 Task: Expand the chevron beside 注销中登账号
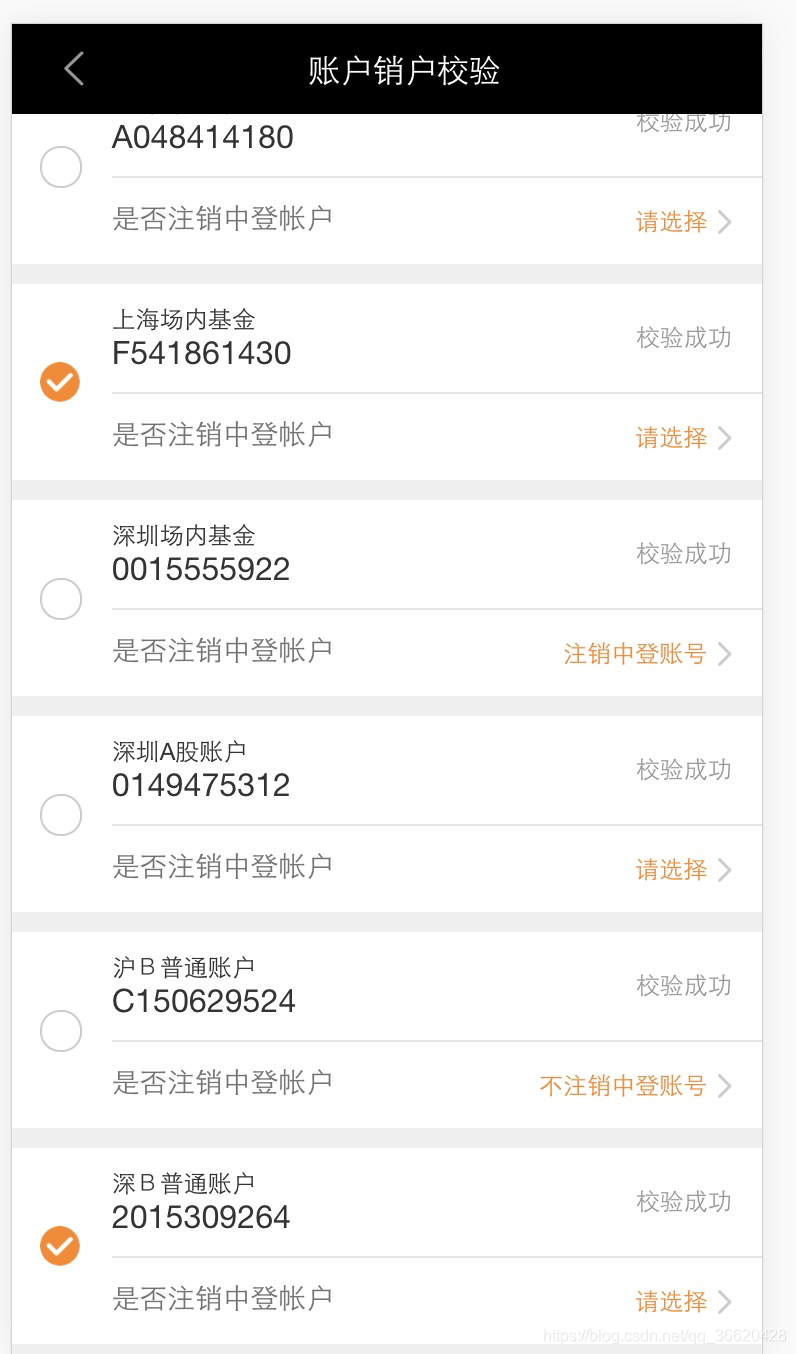(x=728, y=653)
